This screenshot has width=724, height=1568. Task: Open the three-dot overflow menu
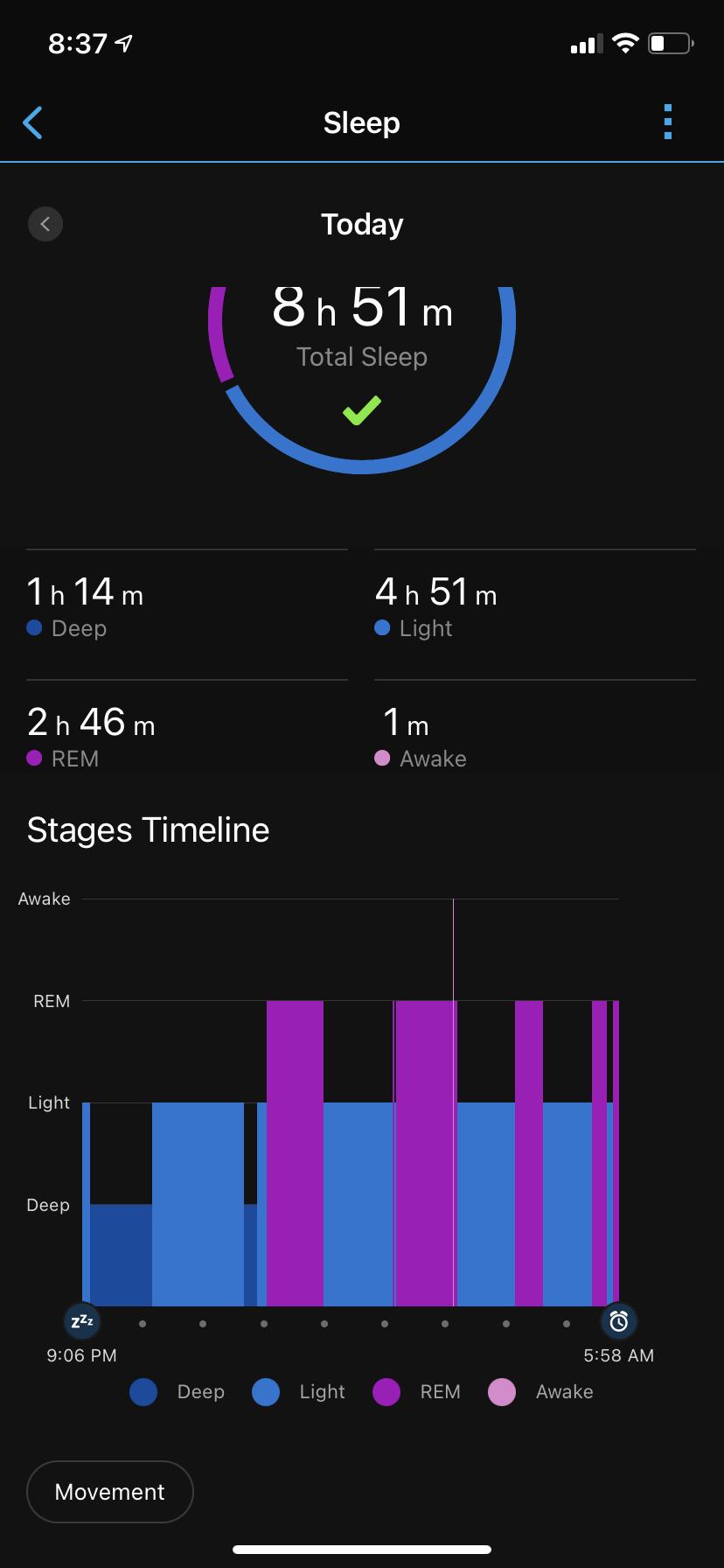coord(668,122)
